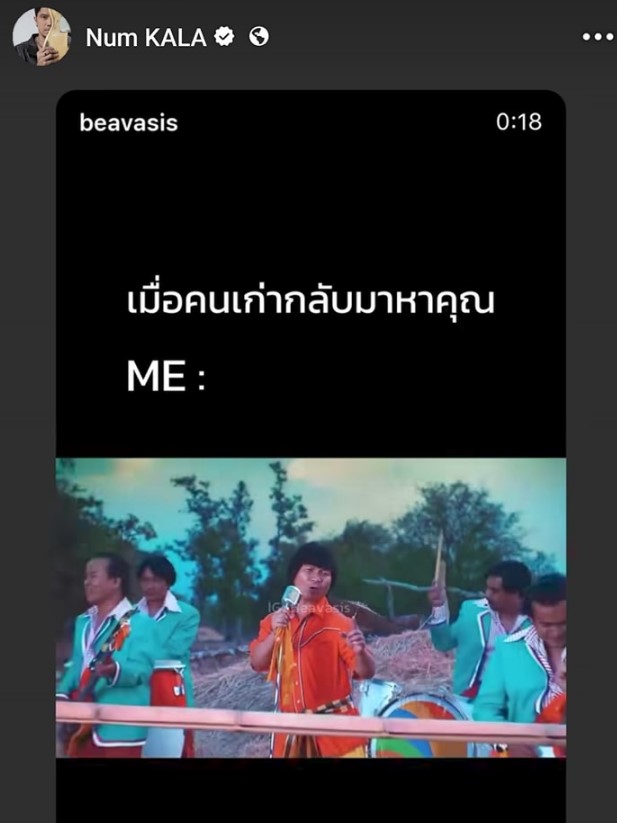Open the three-dot overflow menu
The image size is (617, 823).
(597, 37)
